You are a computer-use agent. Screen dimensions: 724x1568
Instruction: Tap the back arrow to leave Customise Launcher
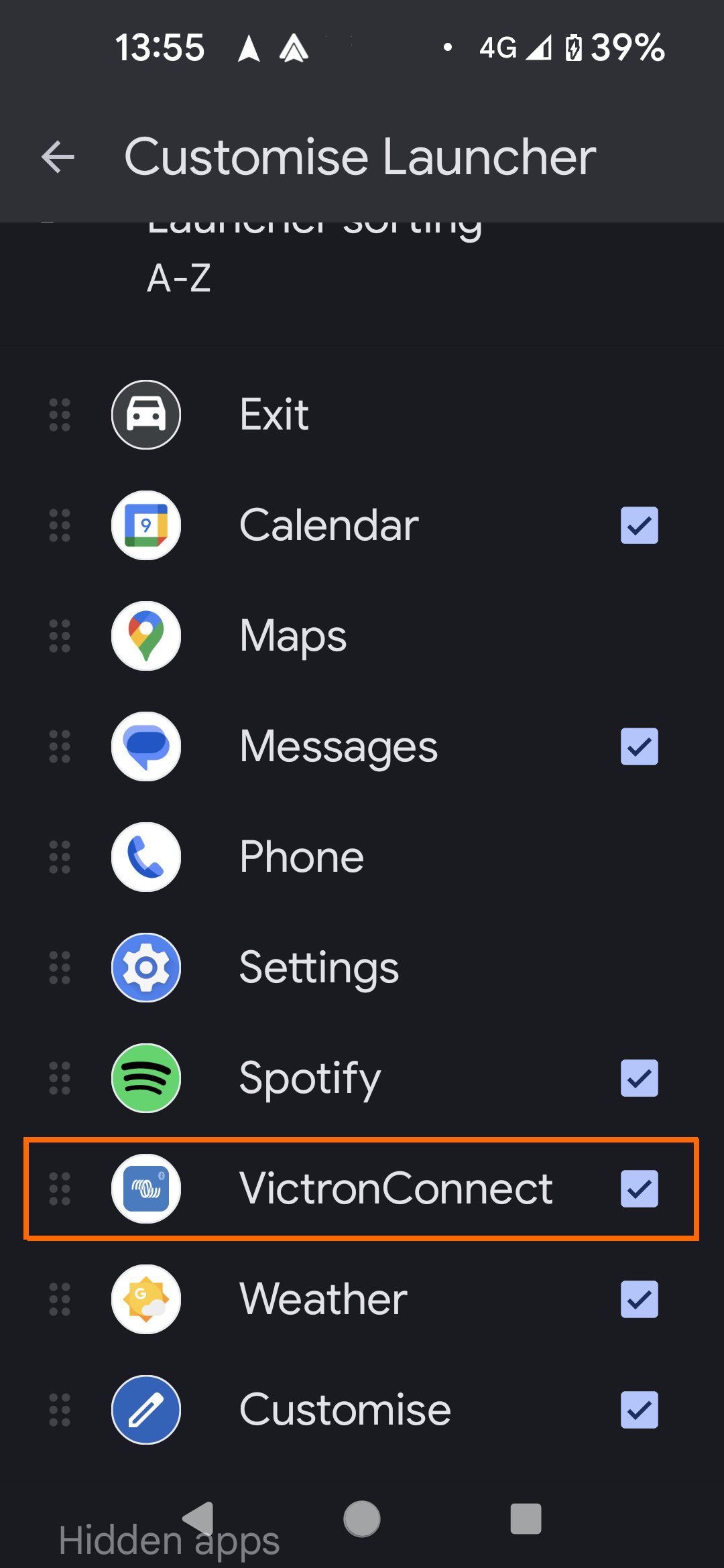coord(57,157)
